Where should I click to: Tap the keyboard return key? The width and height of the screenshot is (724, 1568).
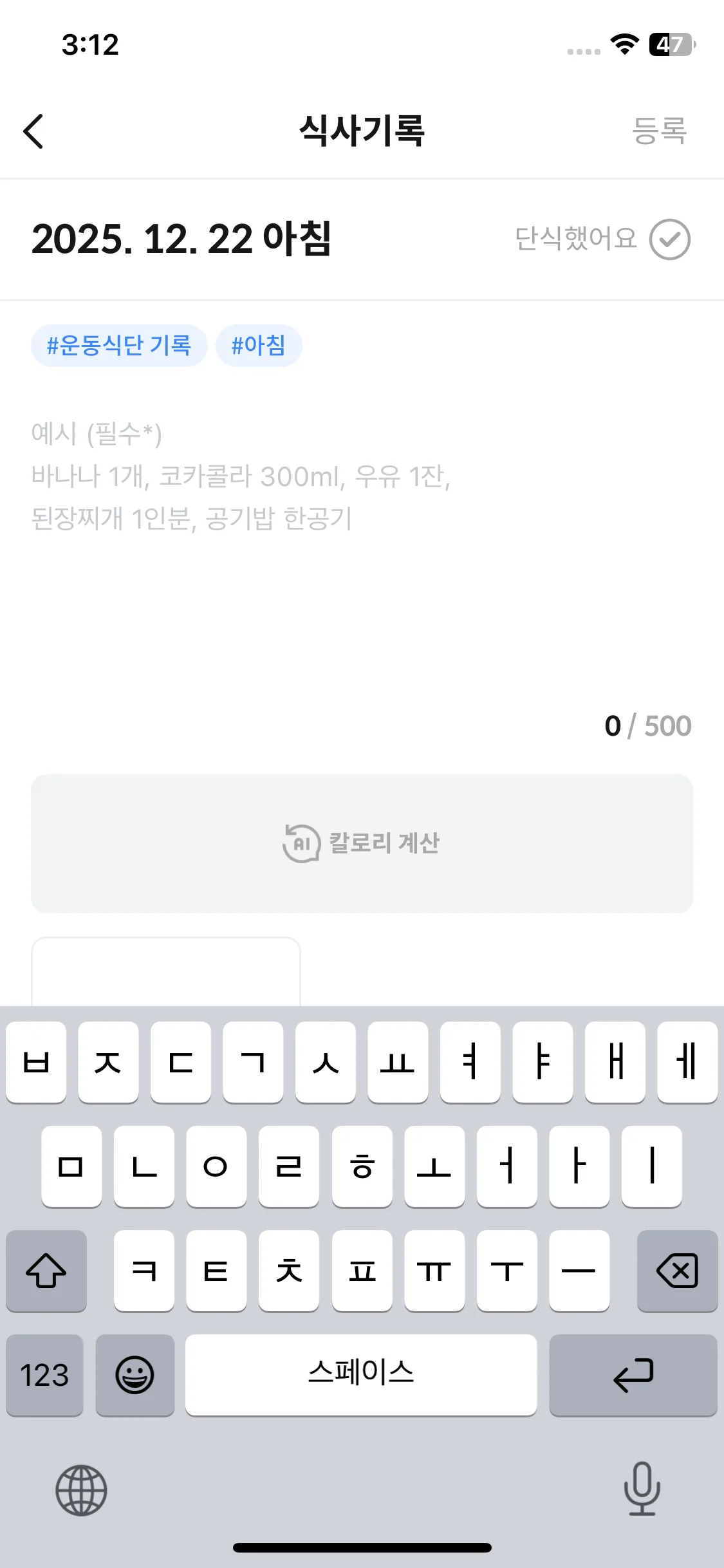[633, 1375]
